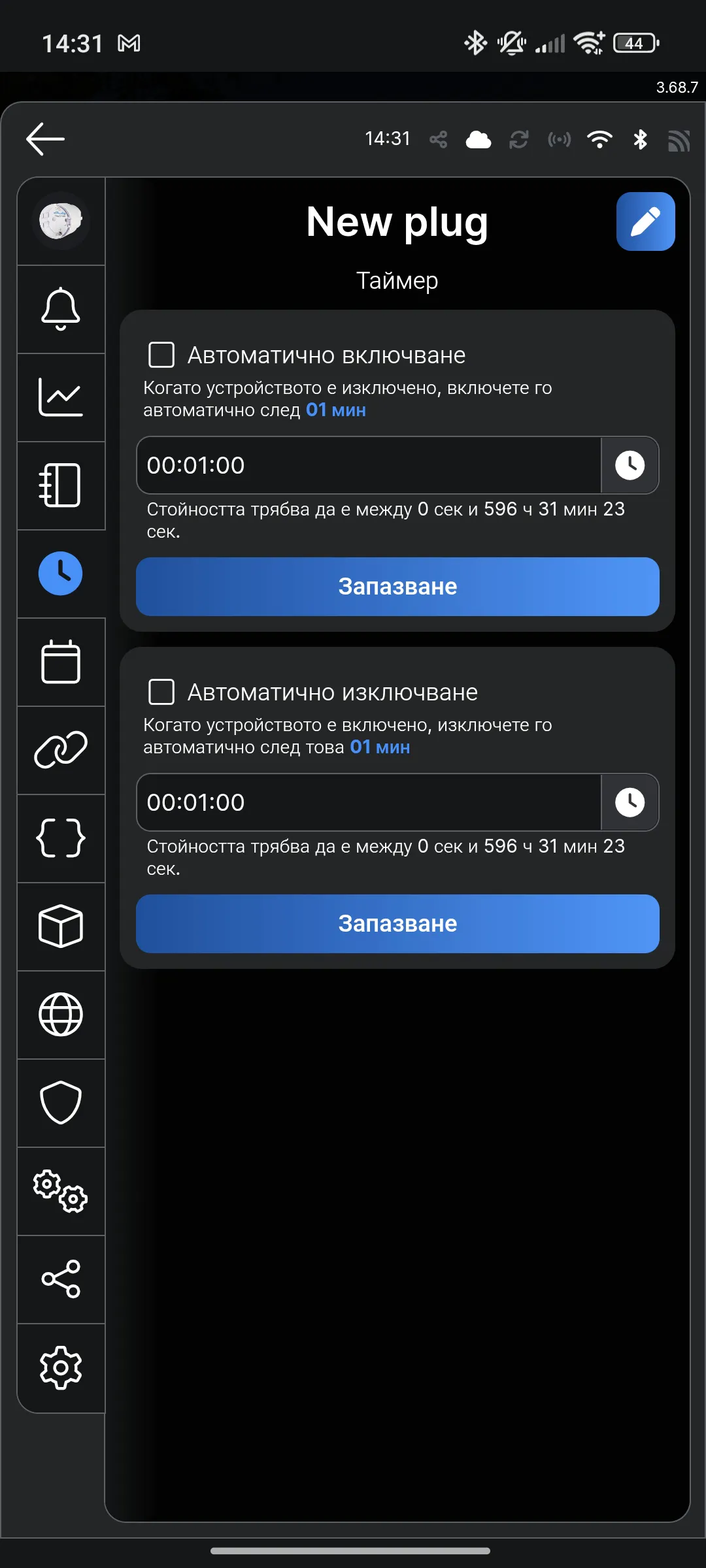Open the curly braces scripts section
The height and width of the screenshot is (1568, 706).
(x=61, y=838)
